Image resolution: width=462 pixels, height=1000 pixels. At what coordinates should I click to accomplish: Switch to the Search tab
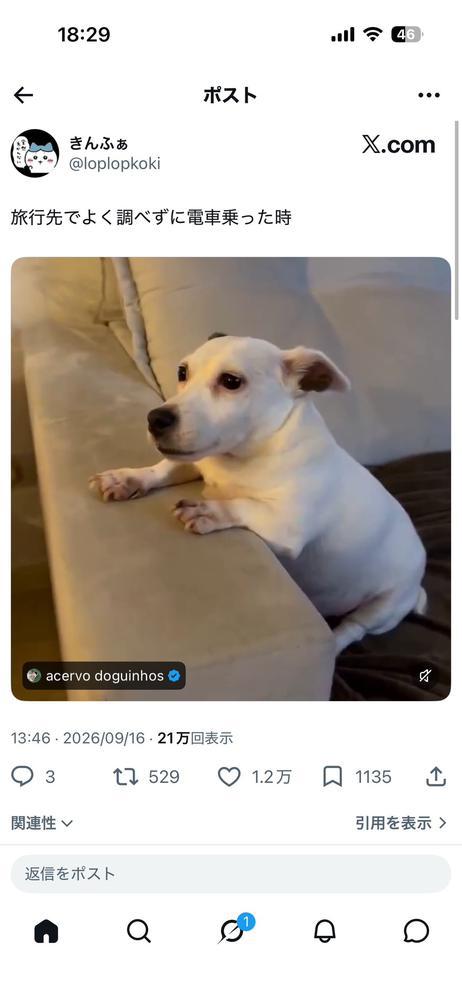[x=138, y=931]
